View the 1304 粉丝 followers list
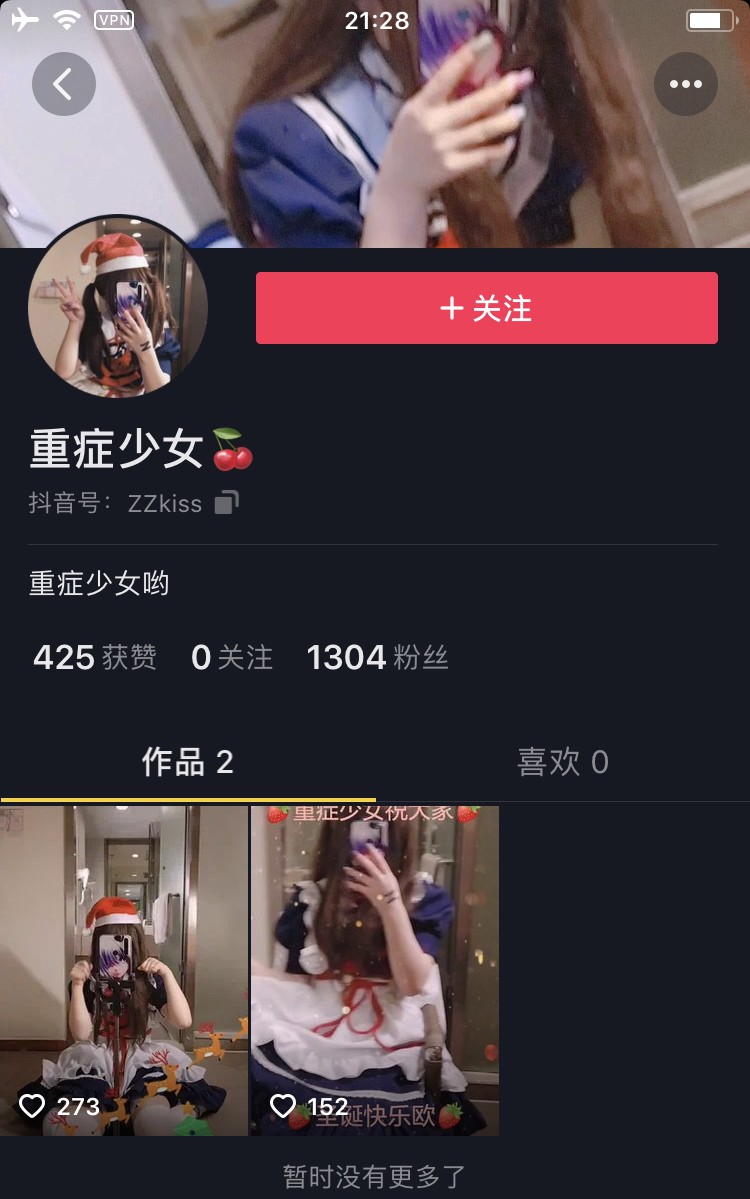 tap(377, 657)
